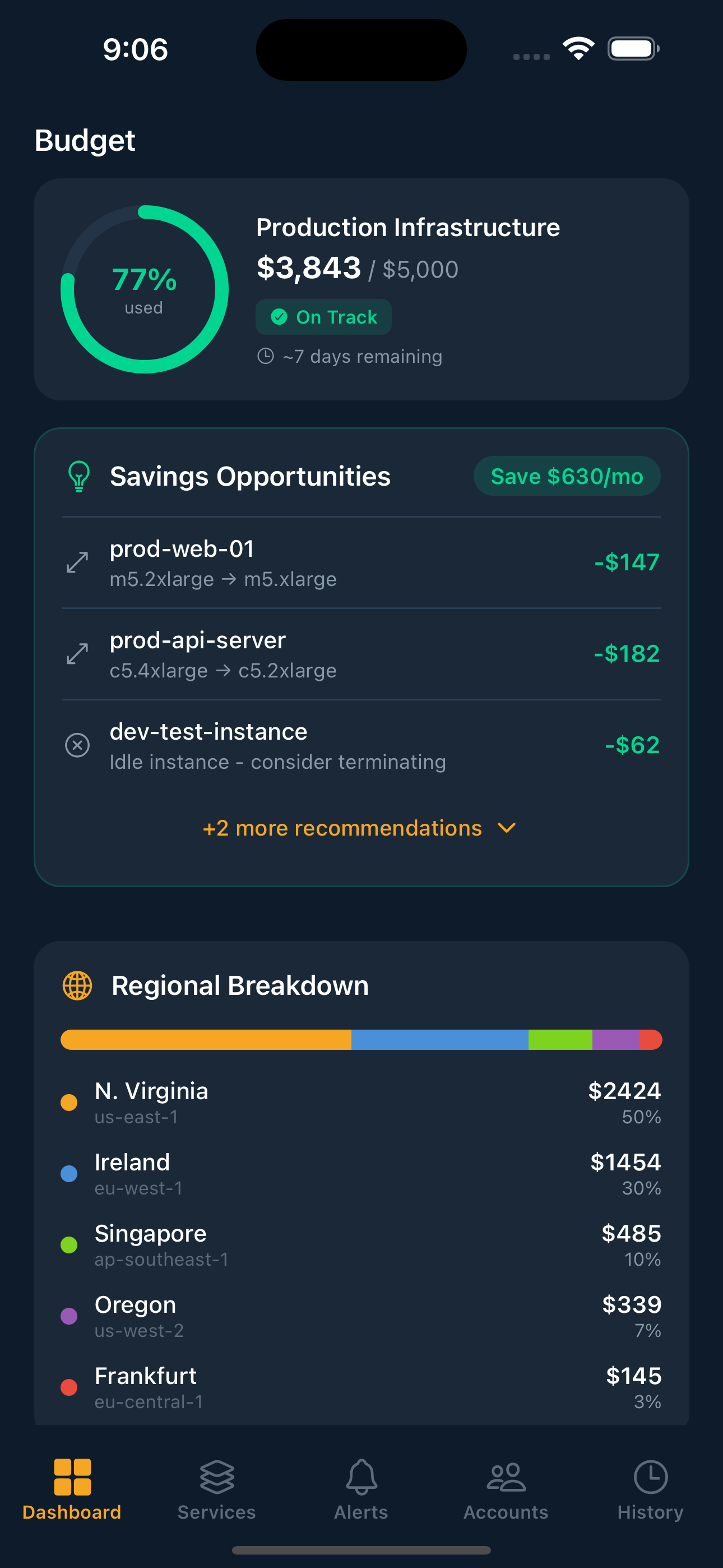Viewport: 723px width, 1568px height.
Task: Open Alerts via the bell icon
Action: tap(361, 1478)
